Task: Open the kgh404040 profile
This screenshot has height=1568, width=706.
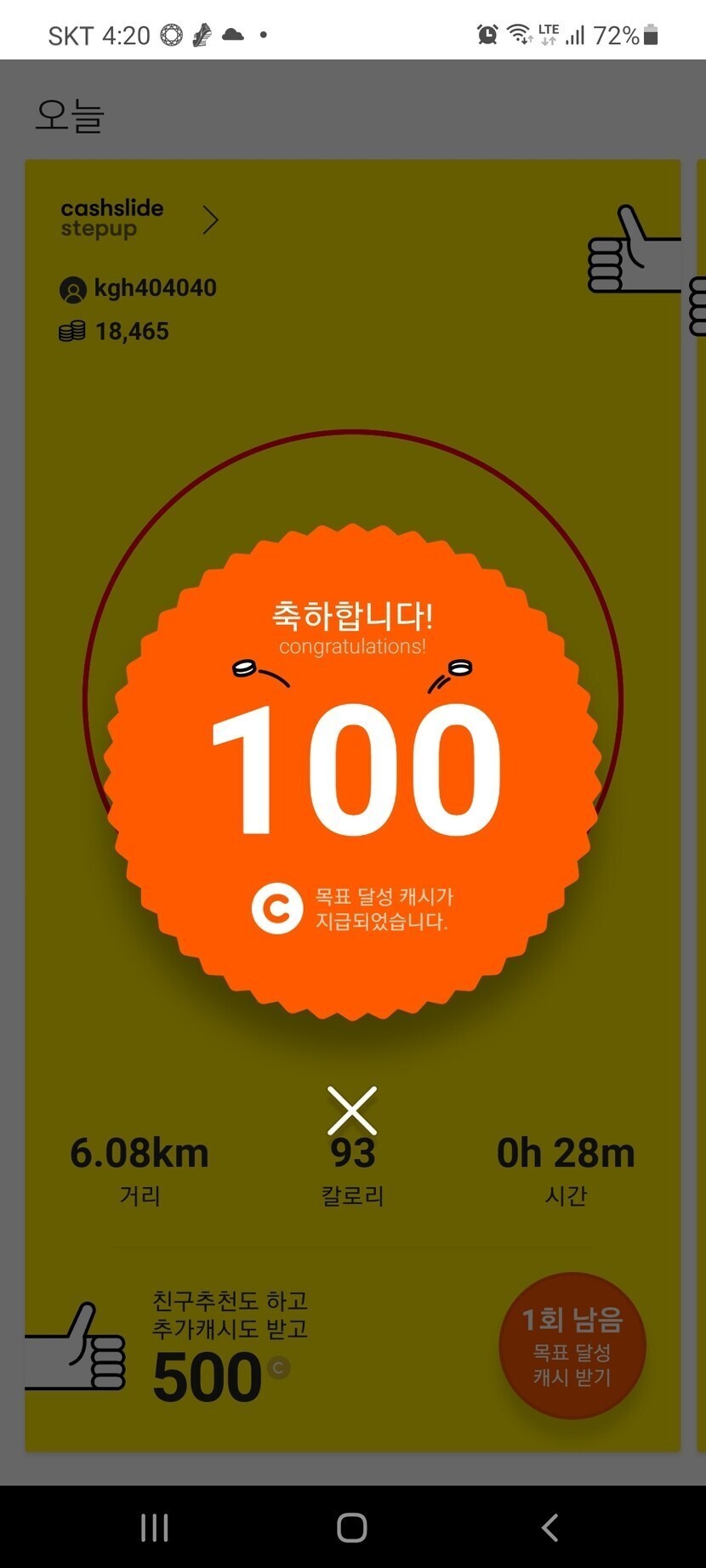Action: point(139,288)
